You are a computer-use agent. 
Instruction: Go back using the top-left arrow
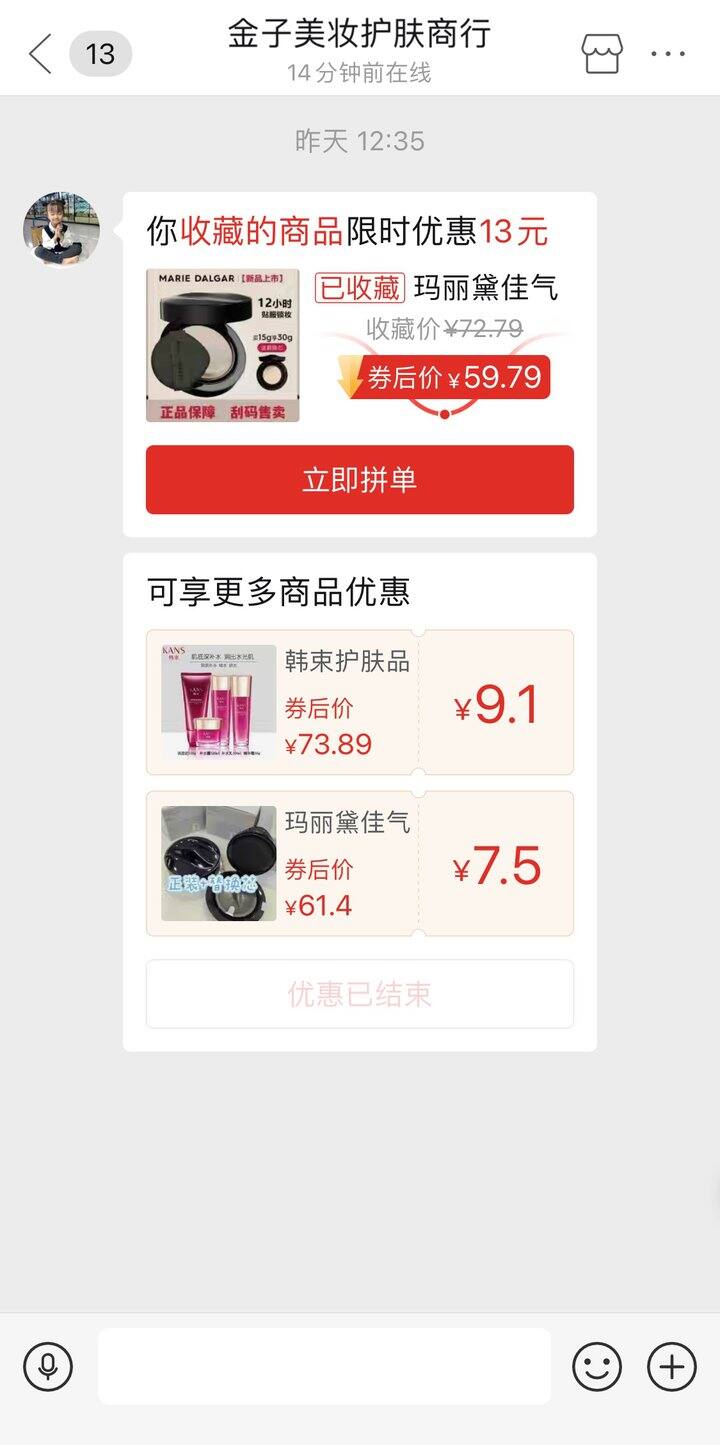[x=40, y=54]
